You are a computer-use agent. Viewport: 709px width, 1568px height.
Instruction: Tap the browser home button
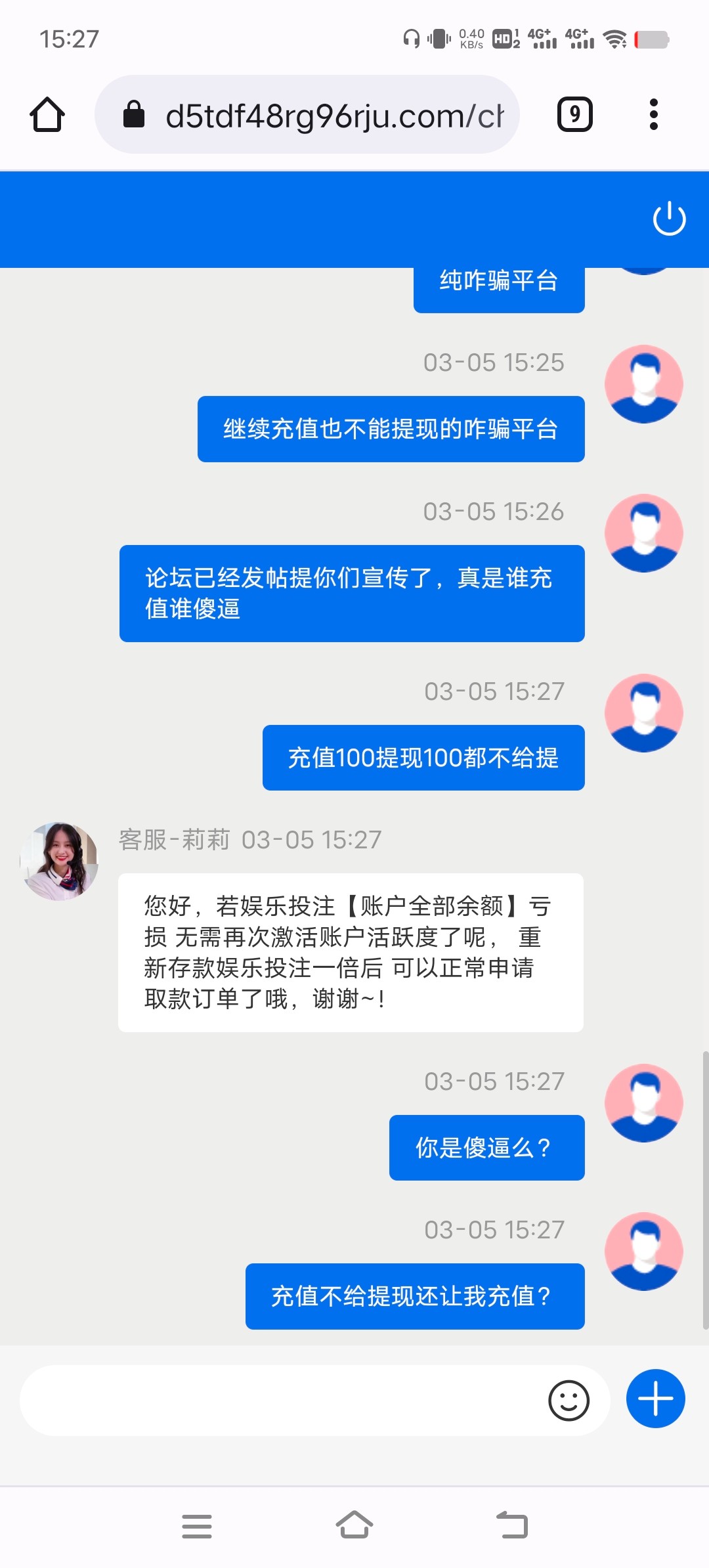[47, 115]
